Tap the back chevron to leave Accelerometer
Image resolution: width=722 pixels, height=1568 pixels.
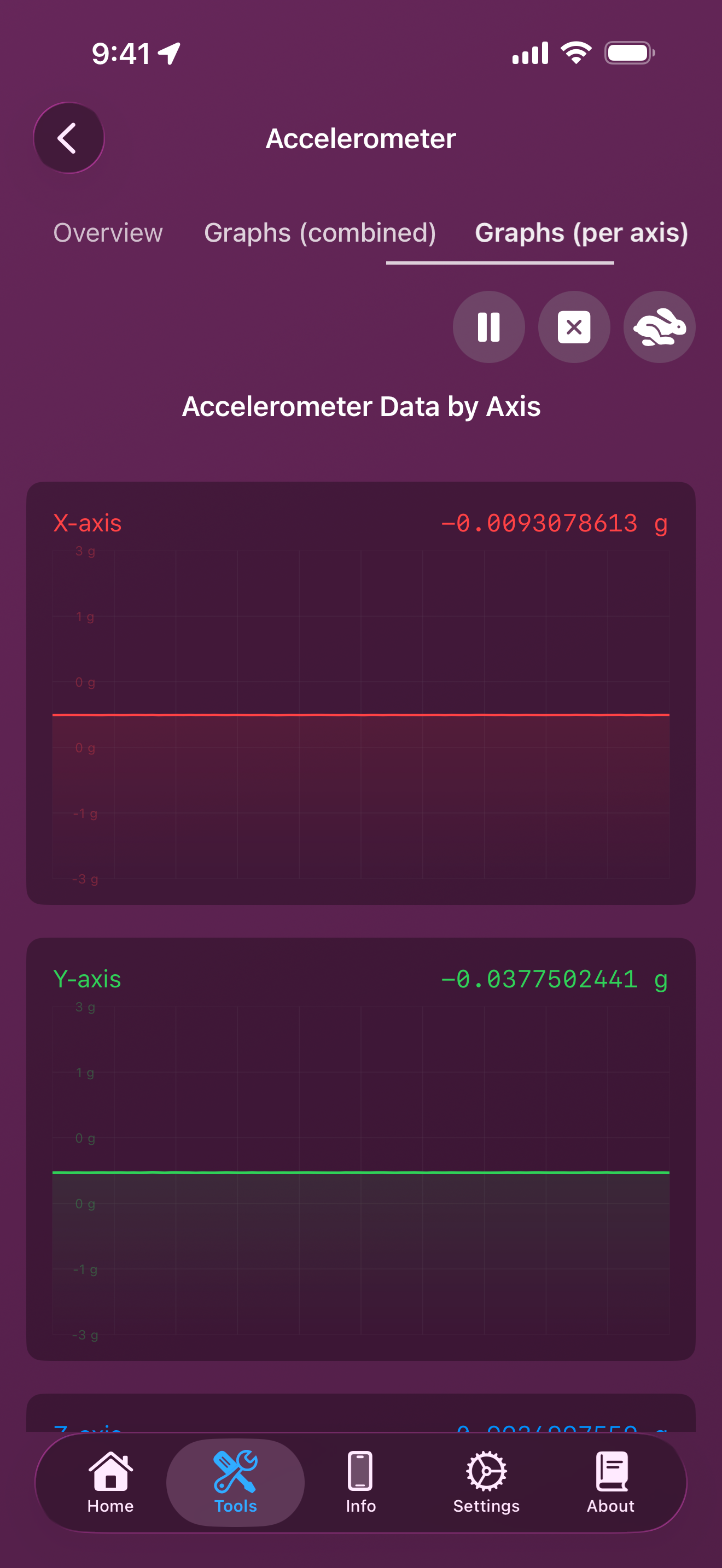point(68,138)
